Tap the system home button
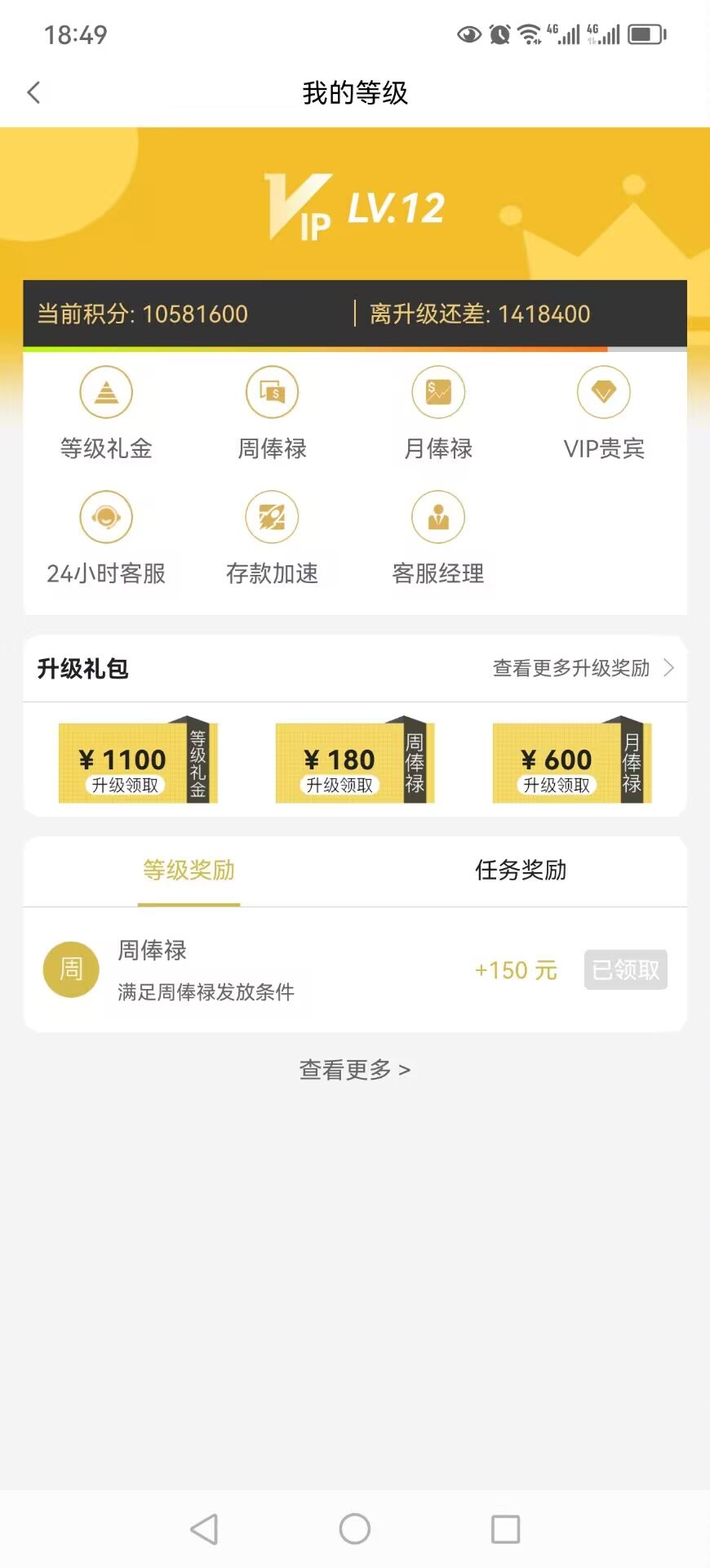Viewport: 710px width, 1568px height. [x=355, y=1529]
